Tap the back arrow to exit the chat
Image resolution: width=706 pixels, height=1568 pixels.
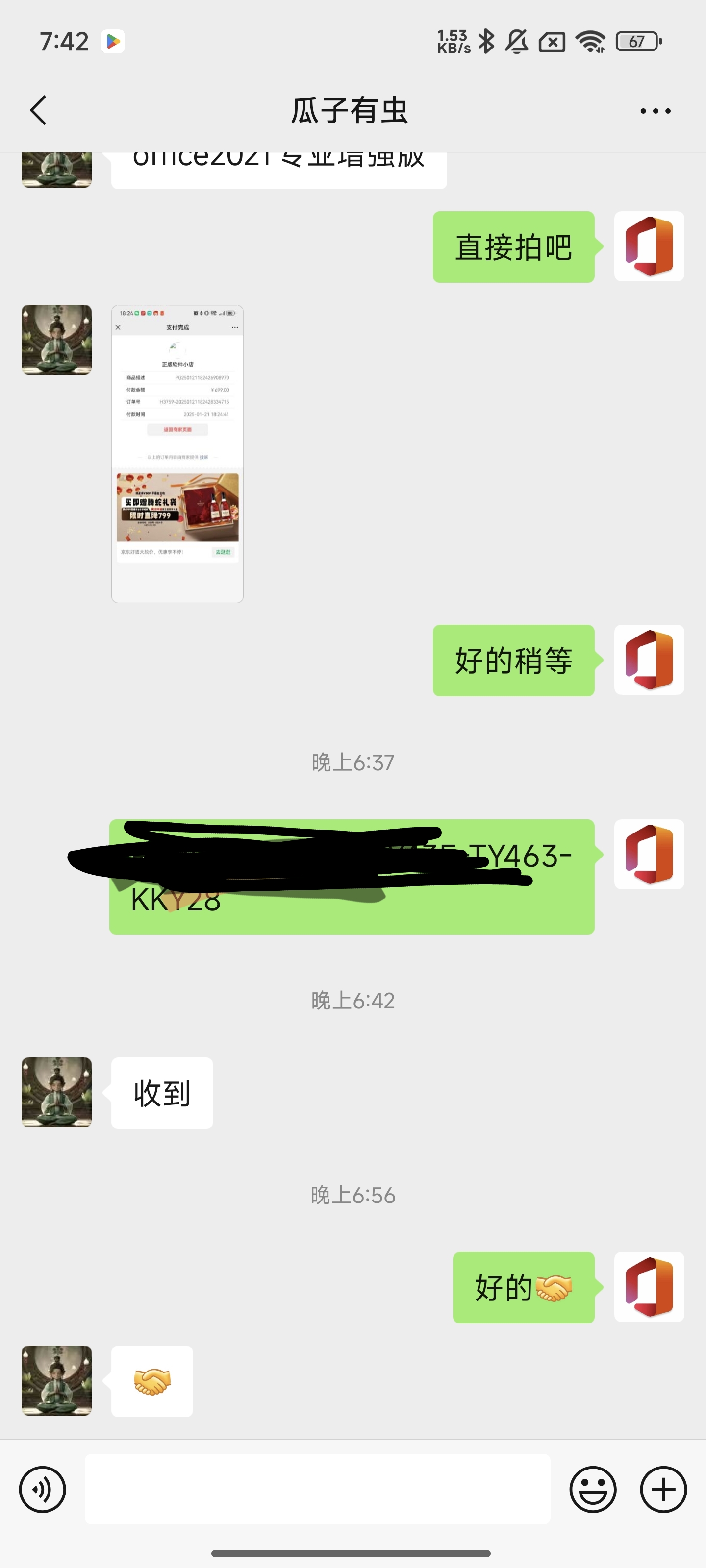click(38, 110)
